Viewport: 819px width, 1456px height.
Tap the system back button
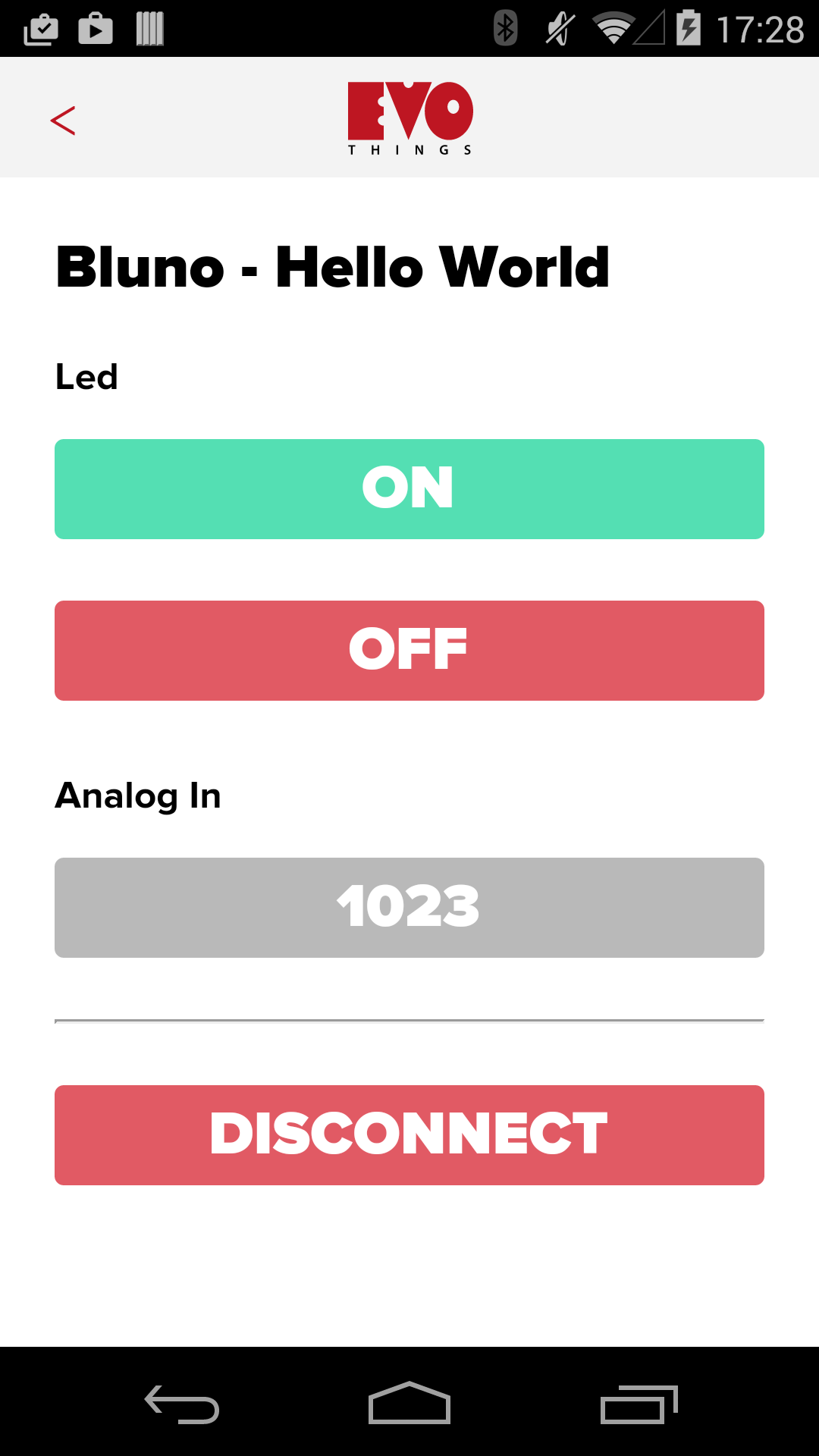[182, 1404]
